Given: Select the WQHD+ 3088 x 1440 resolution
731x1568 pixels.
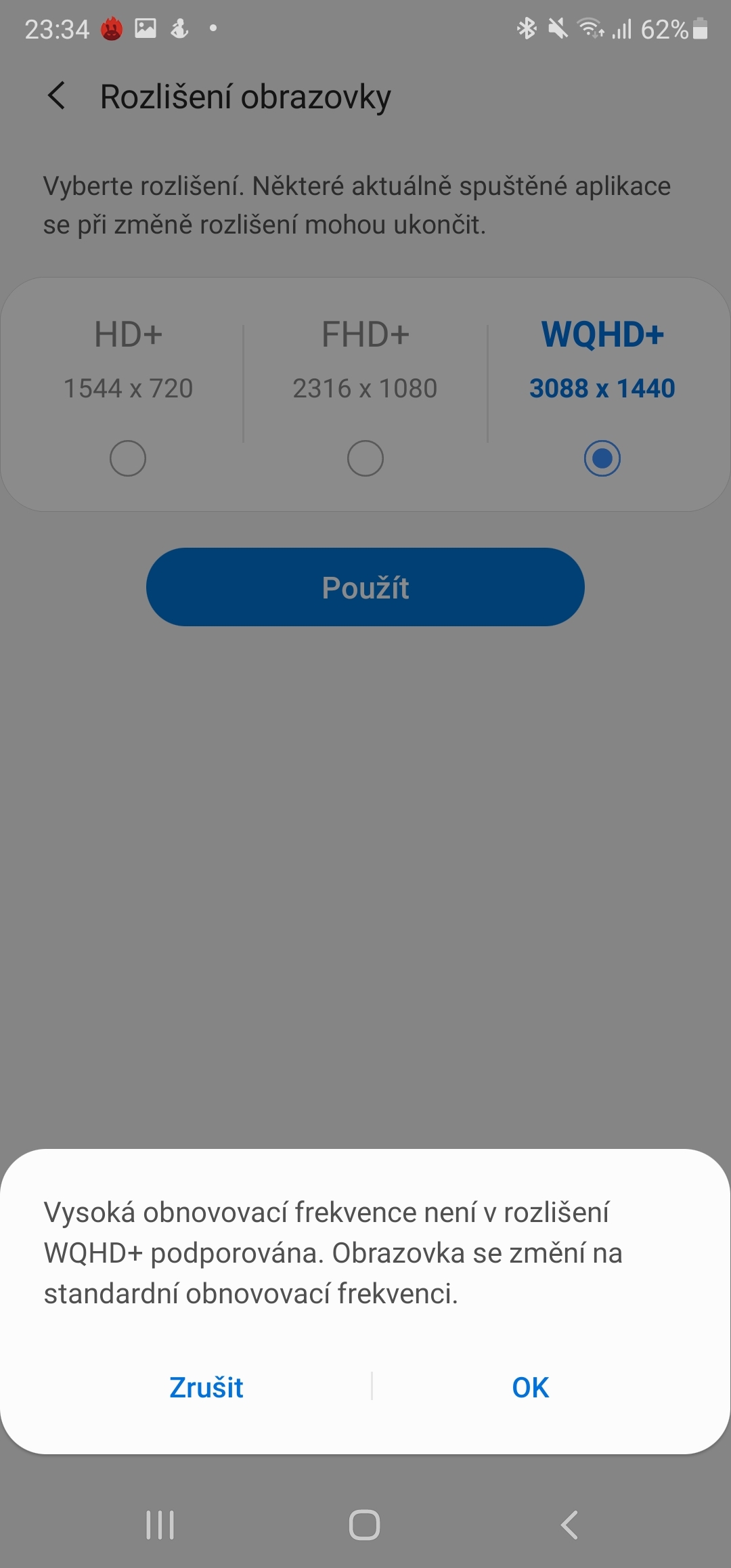Looking at the screenshot, I should (602, 458).
